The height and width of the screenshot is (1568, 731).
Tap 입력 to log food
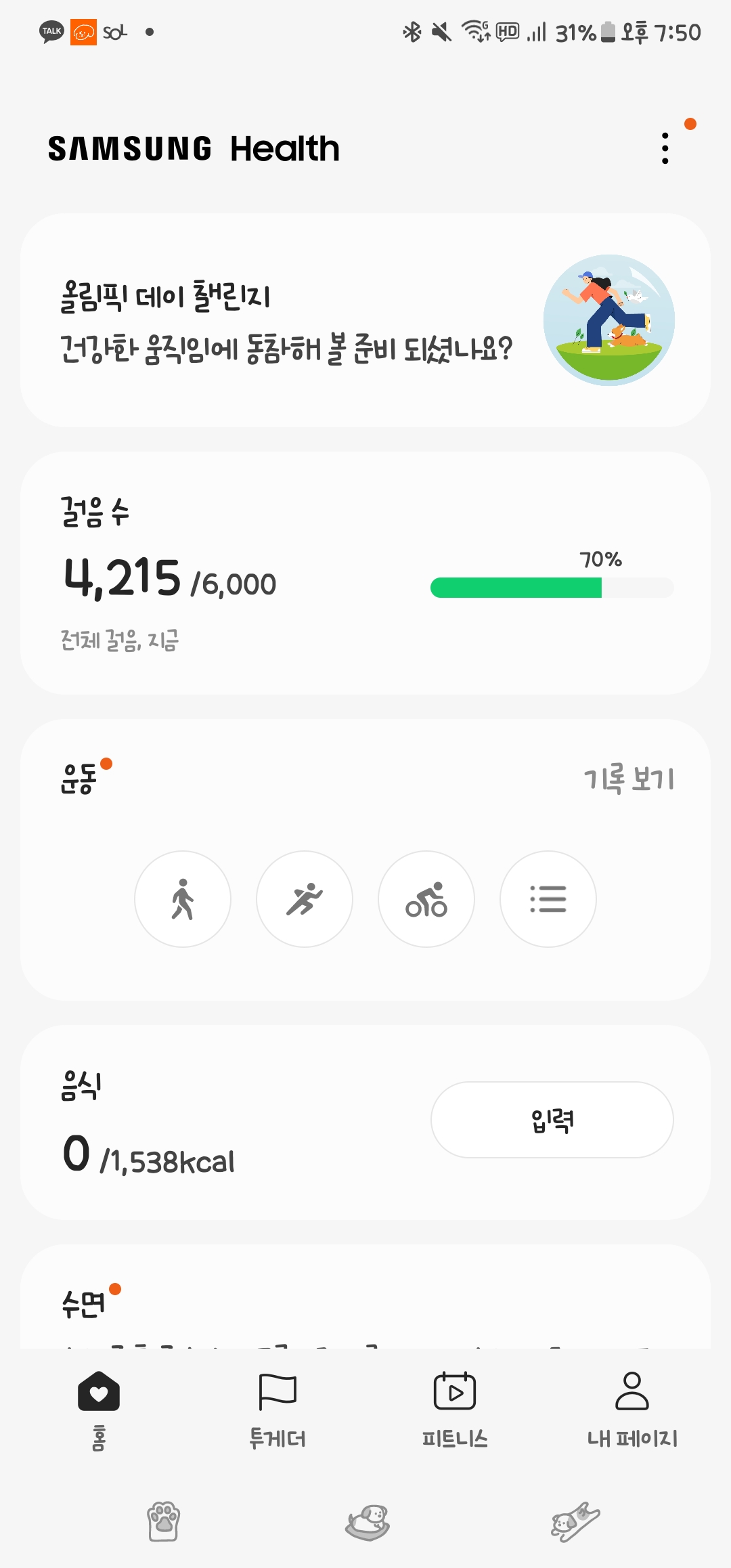(552, 1120)
